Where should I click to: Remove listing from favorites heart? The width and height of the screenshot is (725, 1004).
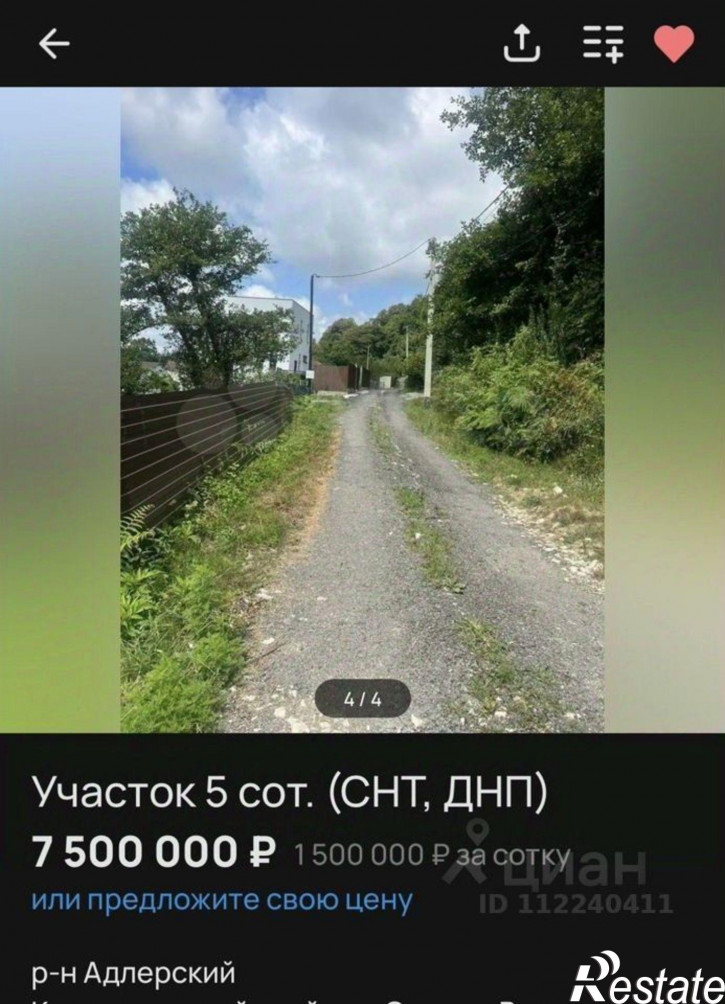674,44
